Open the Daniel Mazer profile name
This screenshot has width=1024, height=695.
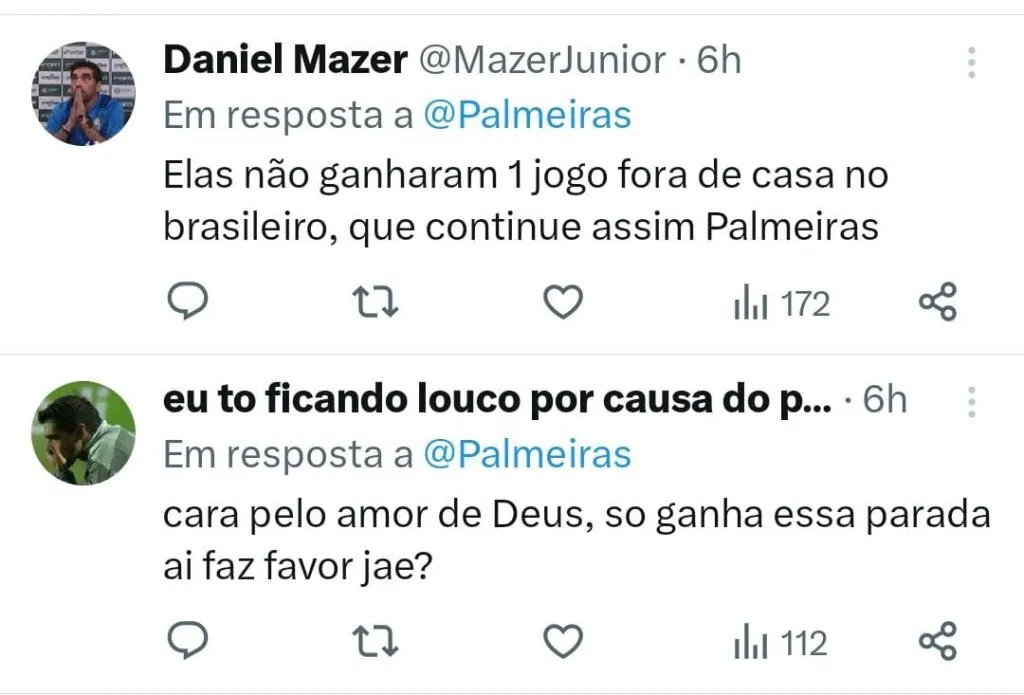tap(285, 61)
